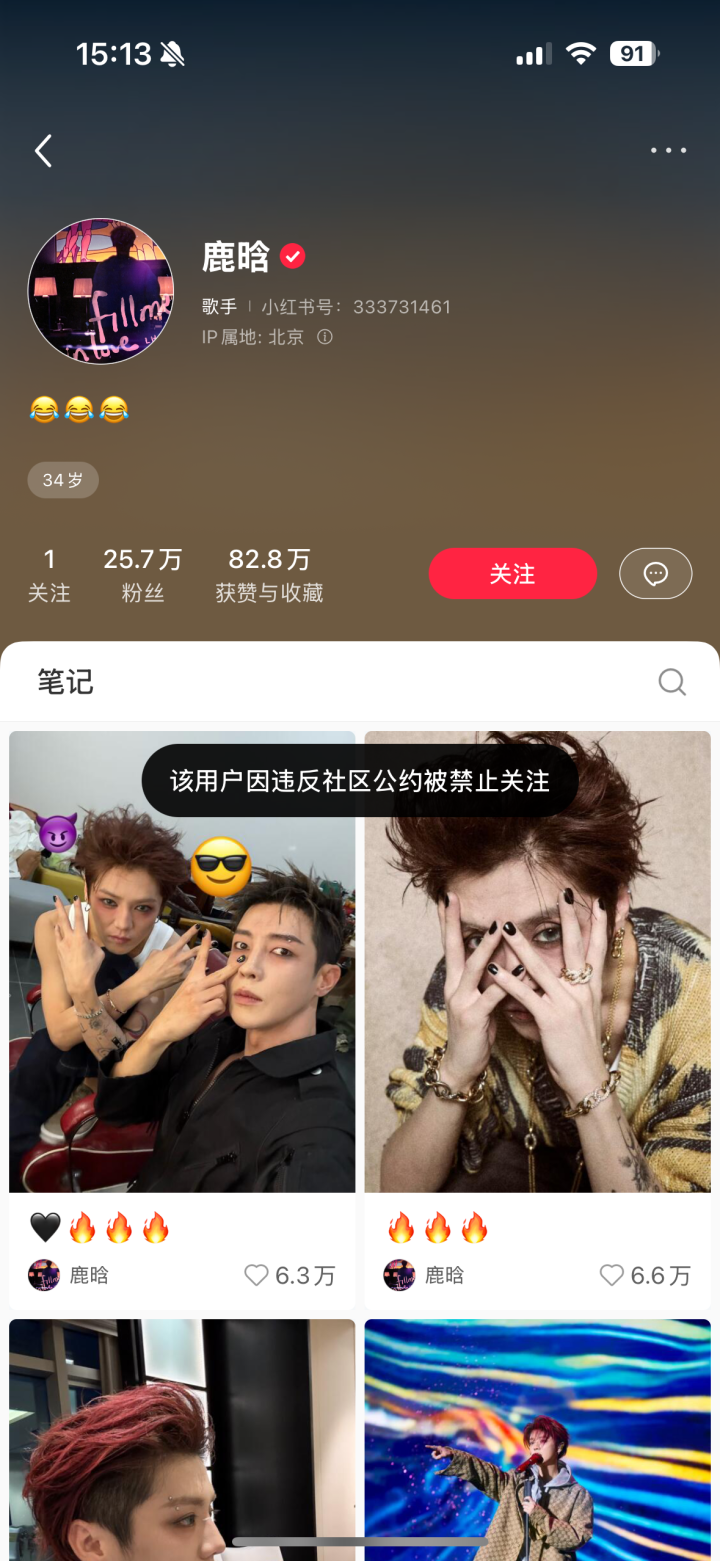Screen dimensions: 720x1561
Task: View the profile avatar picture
Action: [x=101, y=291]
